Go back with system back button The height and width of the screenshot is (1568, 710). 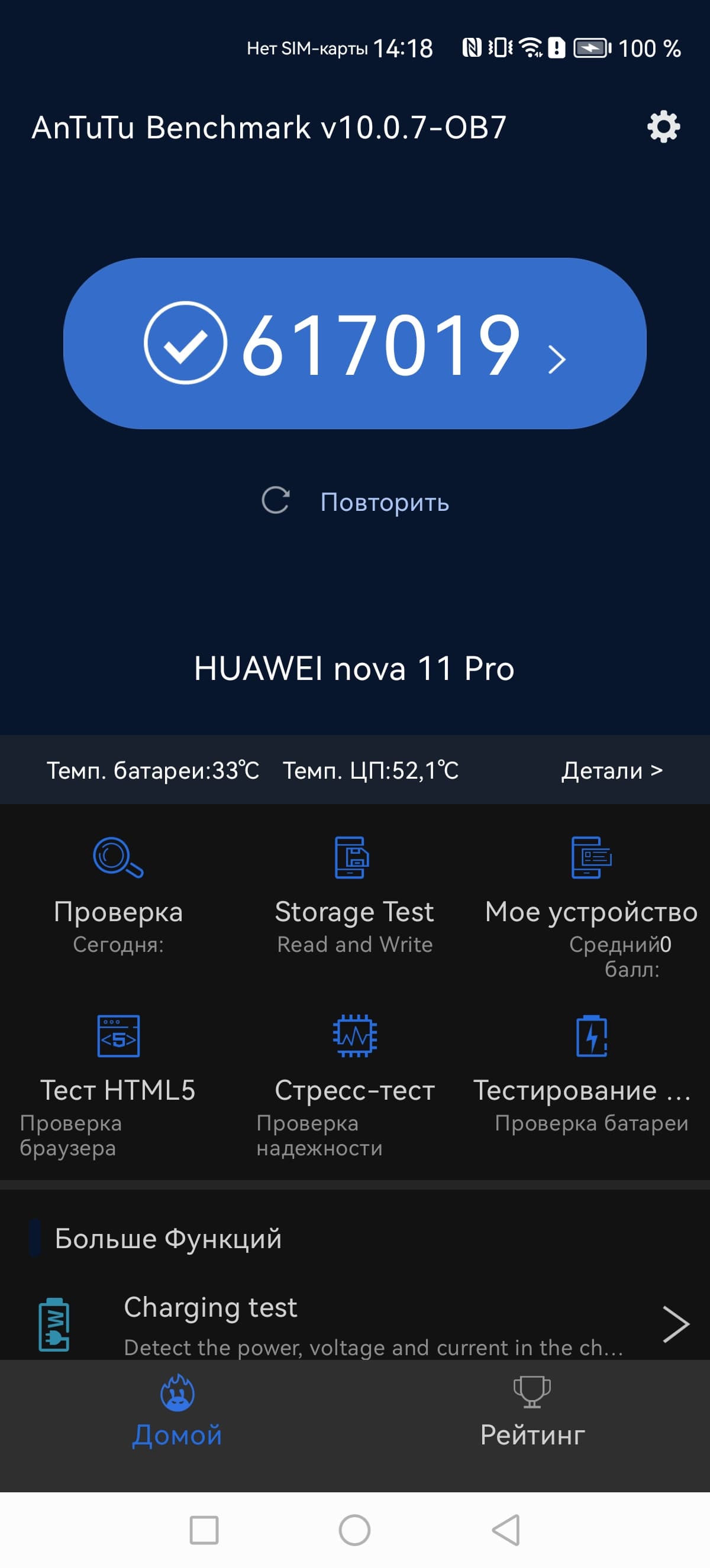[506, 1530]
